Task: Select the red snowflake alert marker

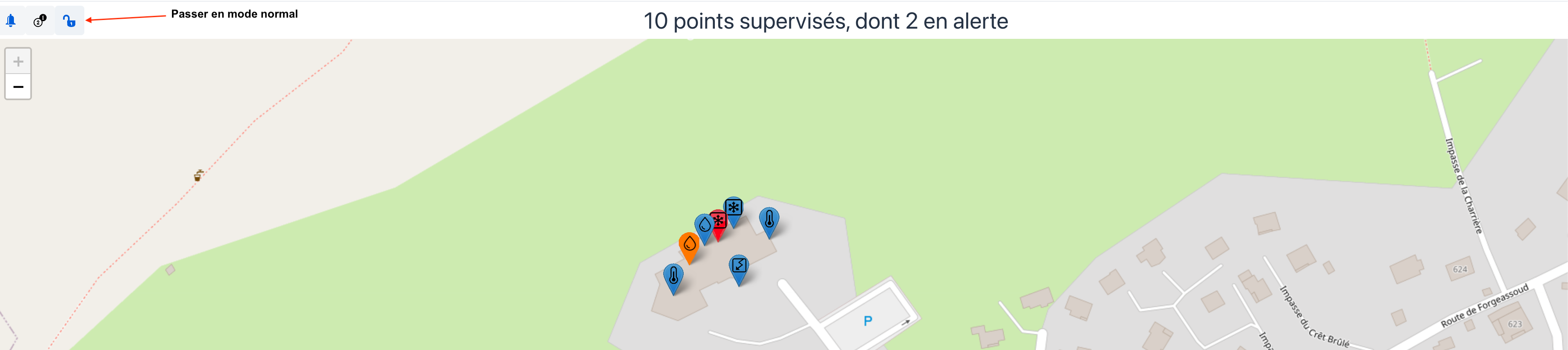Action: 719,221
